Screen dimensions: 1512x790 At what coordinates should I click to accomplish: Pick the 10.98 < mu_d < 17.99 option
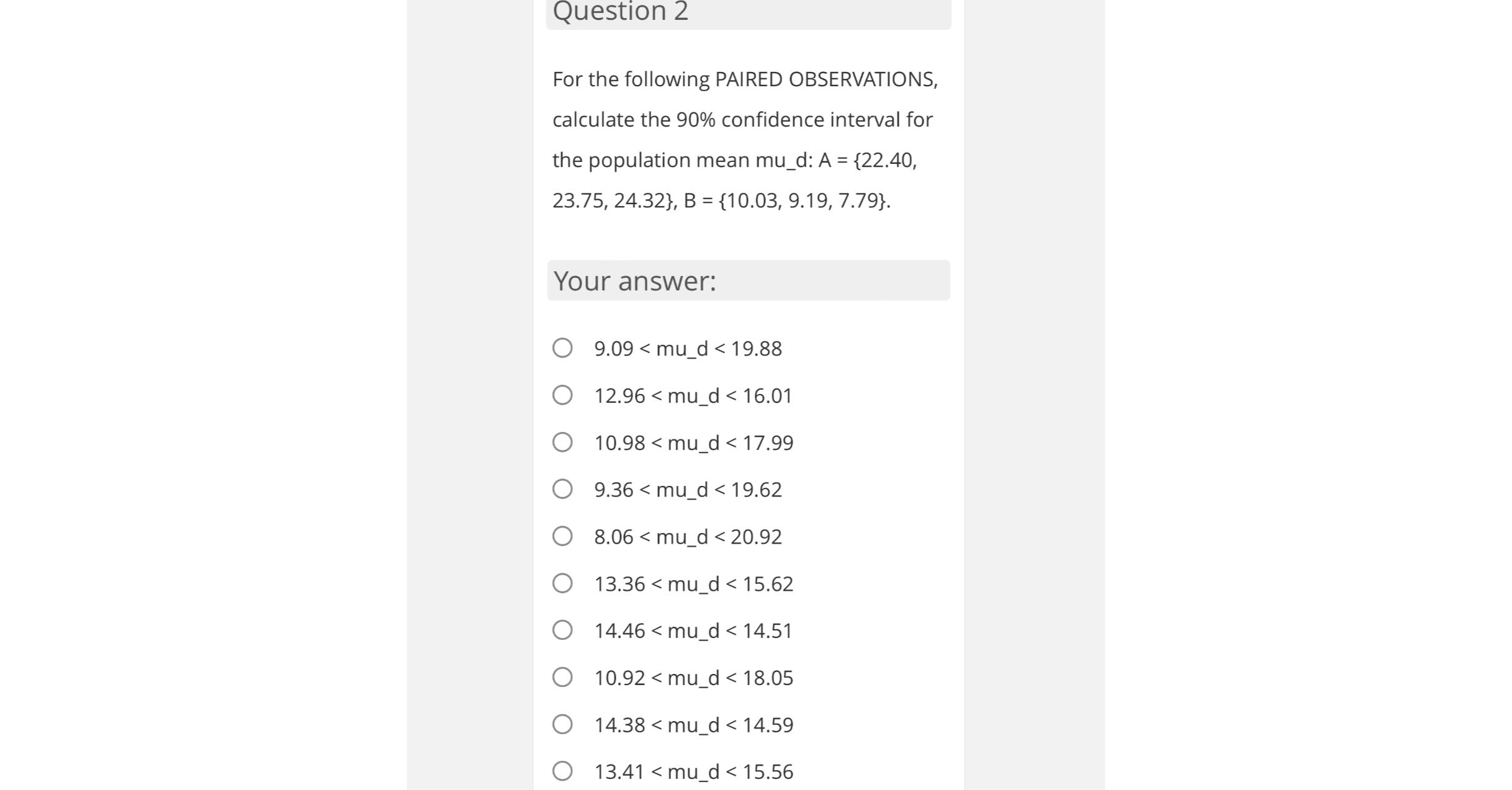(562, 442)
